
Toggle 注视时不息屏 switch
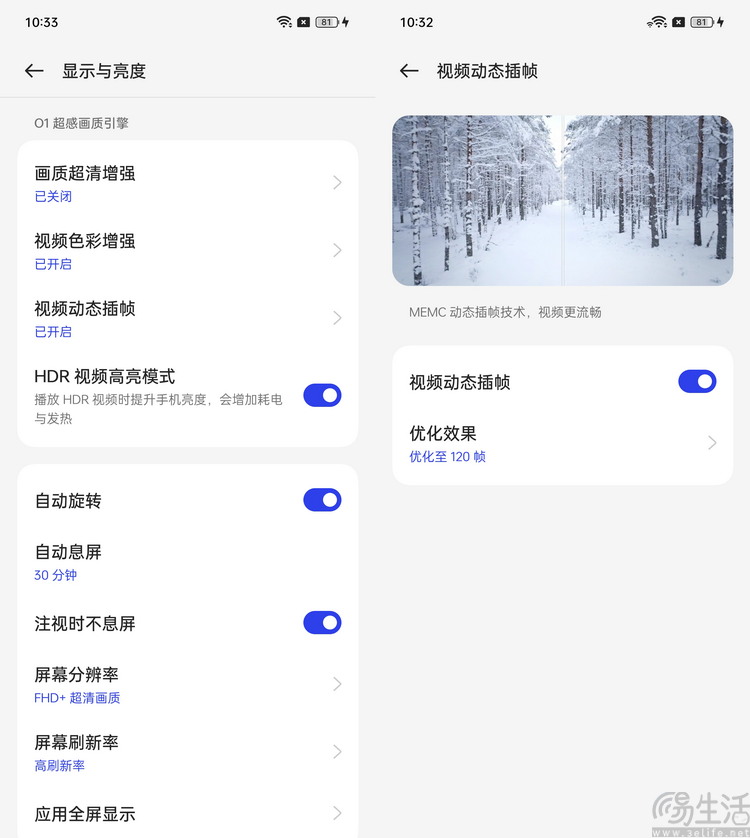(322, 623)
